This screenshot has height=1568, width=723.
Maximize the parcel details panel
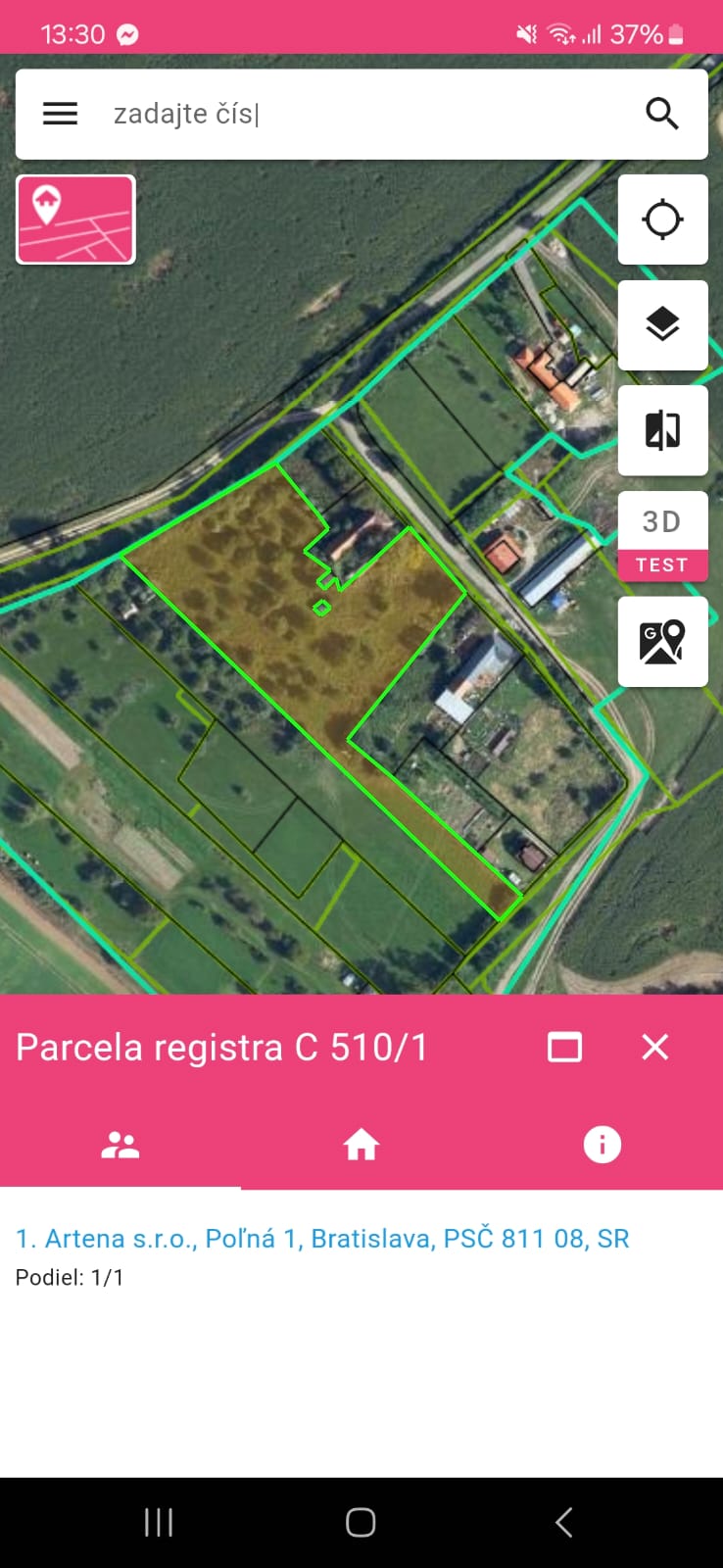point(564,1047)
